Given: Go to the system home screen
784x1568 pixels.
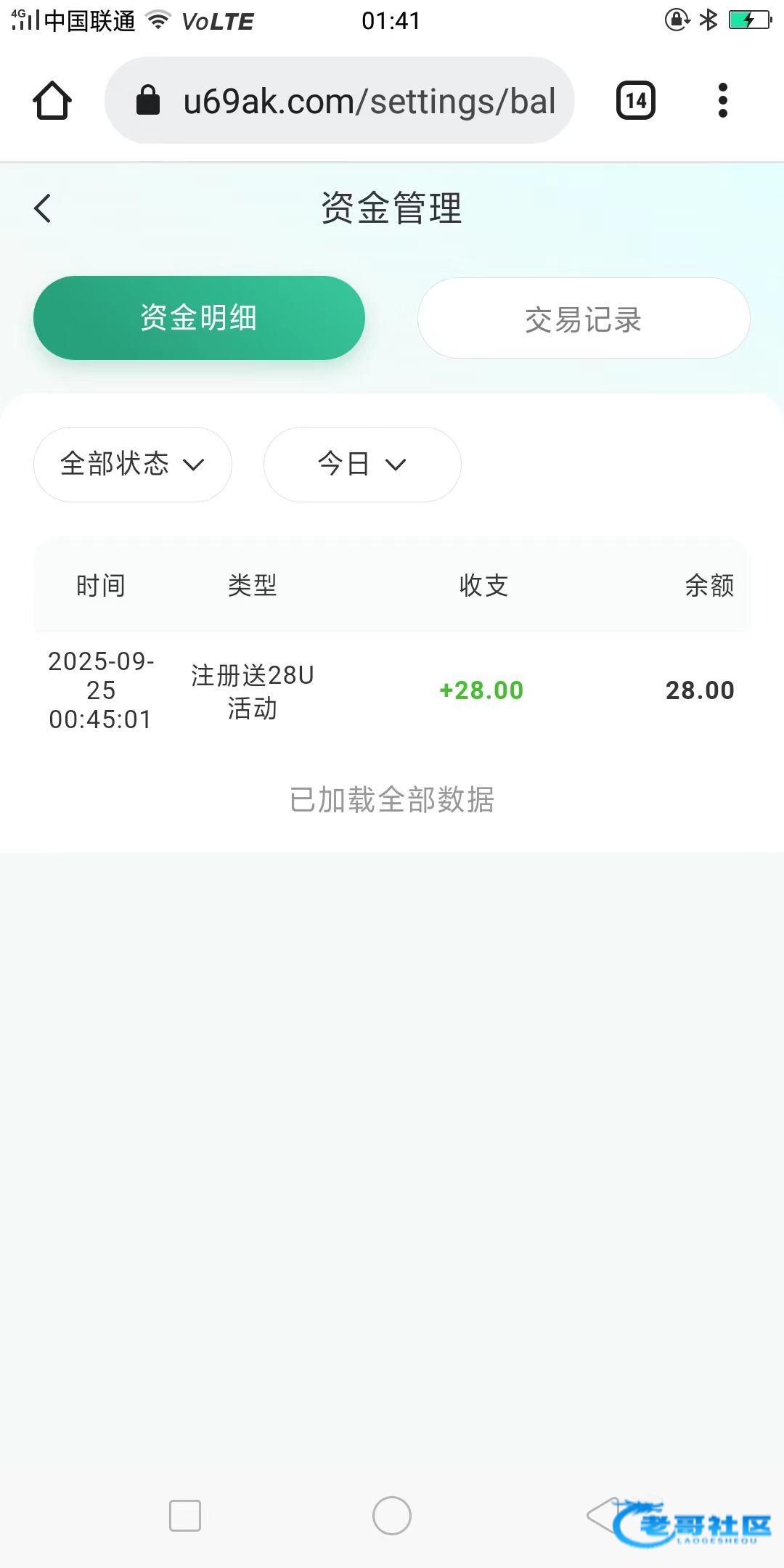Looking at the screenshot, I should (x=391, y=1516).
